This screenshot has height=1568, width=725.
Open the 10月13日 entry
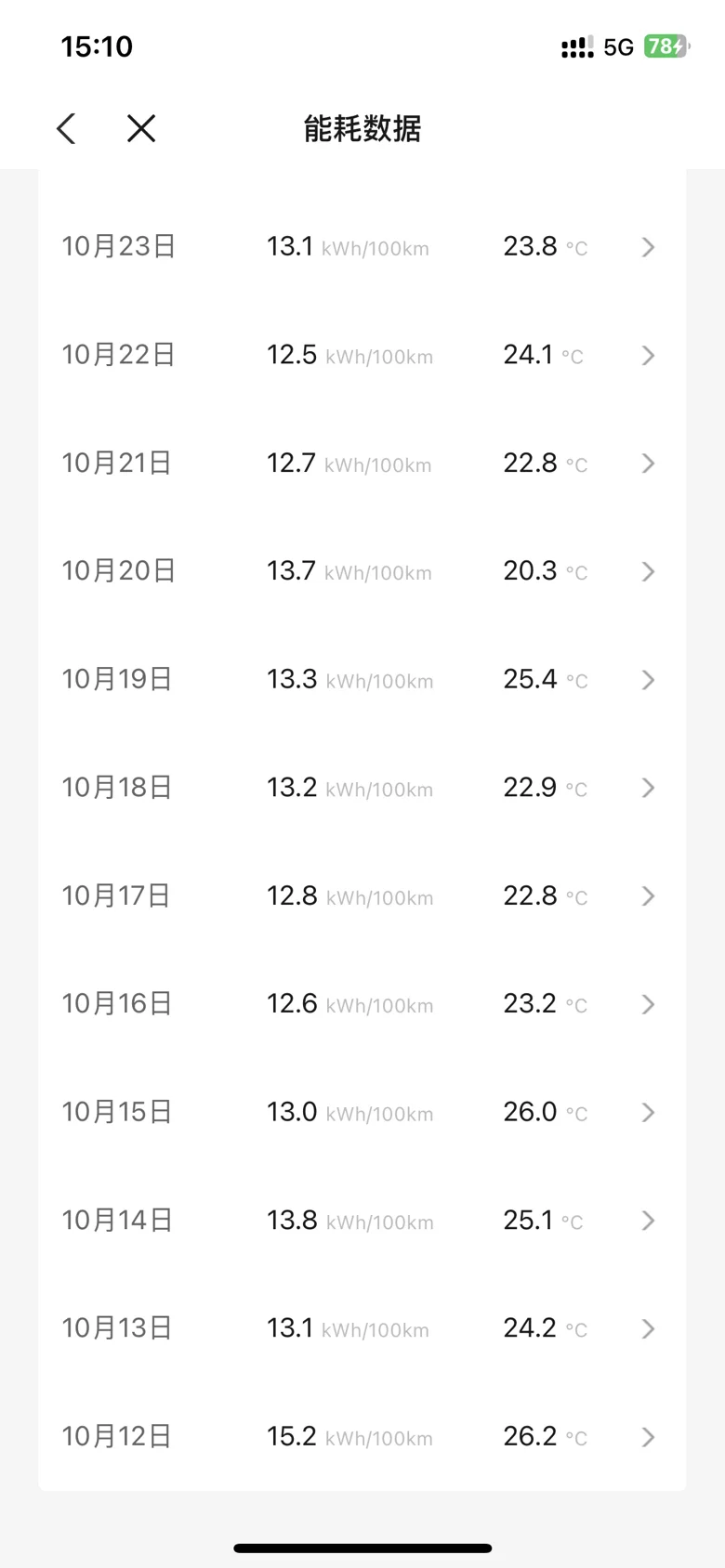[362, 1328]
